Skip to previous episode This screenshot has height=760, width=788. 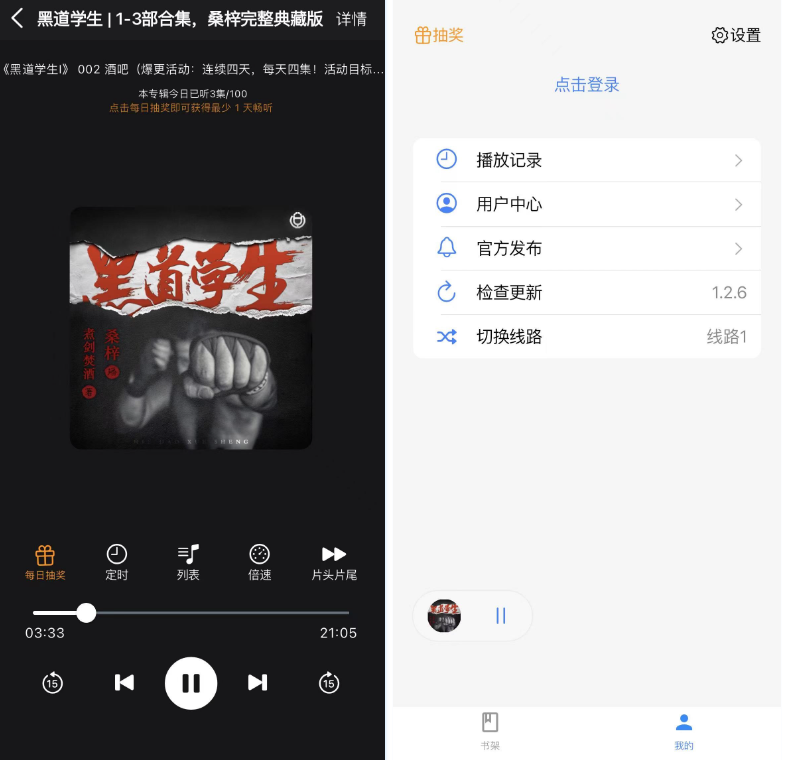tap(124, 682)
